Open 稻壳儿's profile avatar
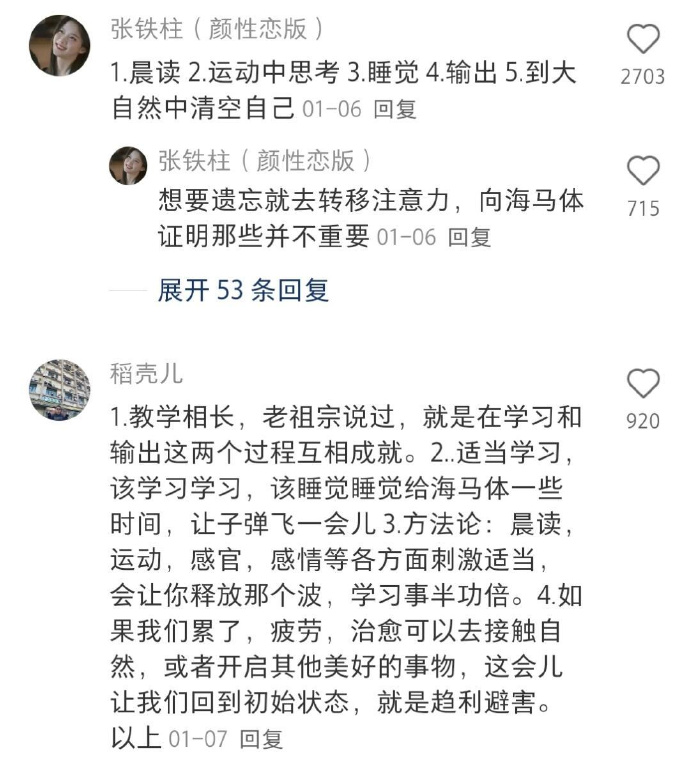The image size is (690, 765). pyautogui.click(x=59, y=390)
